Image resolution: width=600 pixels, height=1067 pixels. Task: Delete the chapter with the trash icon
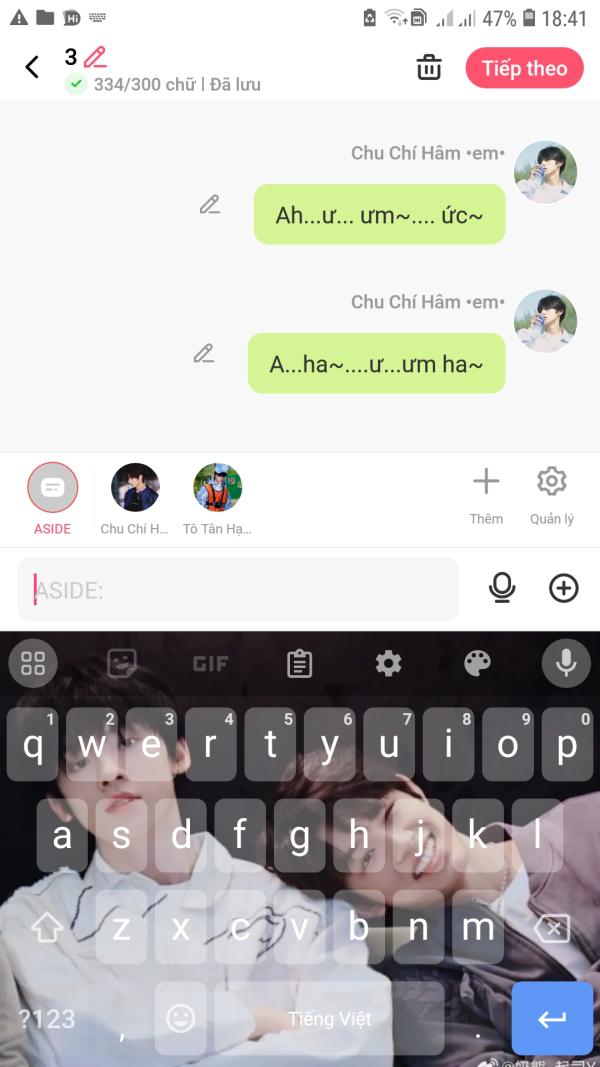click(429, 68)
